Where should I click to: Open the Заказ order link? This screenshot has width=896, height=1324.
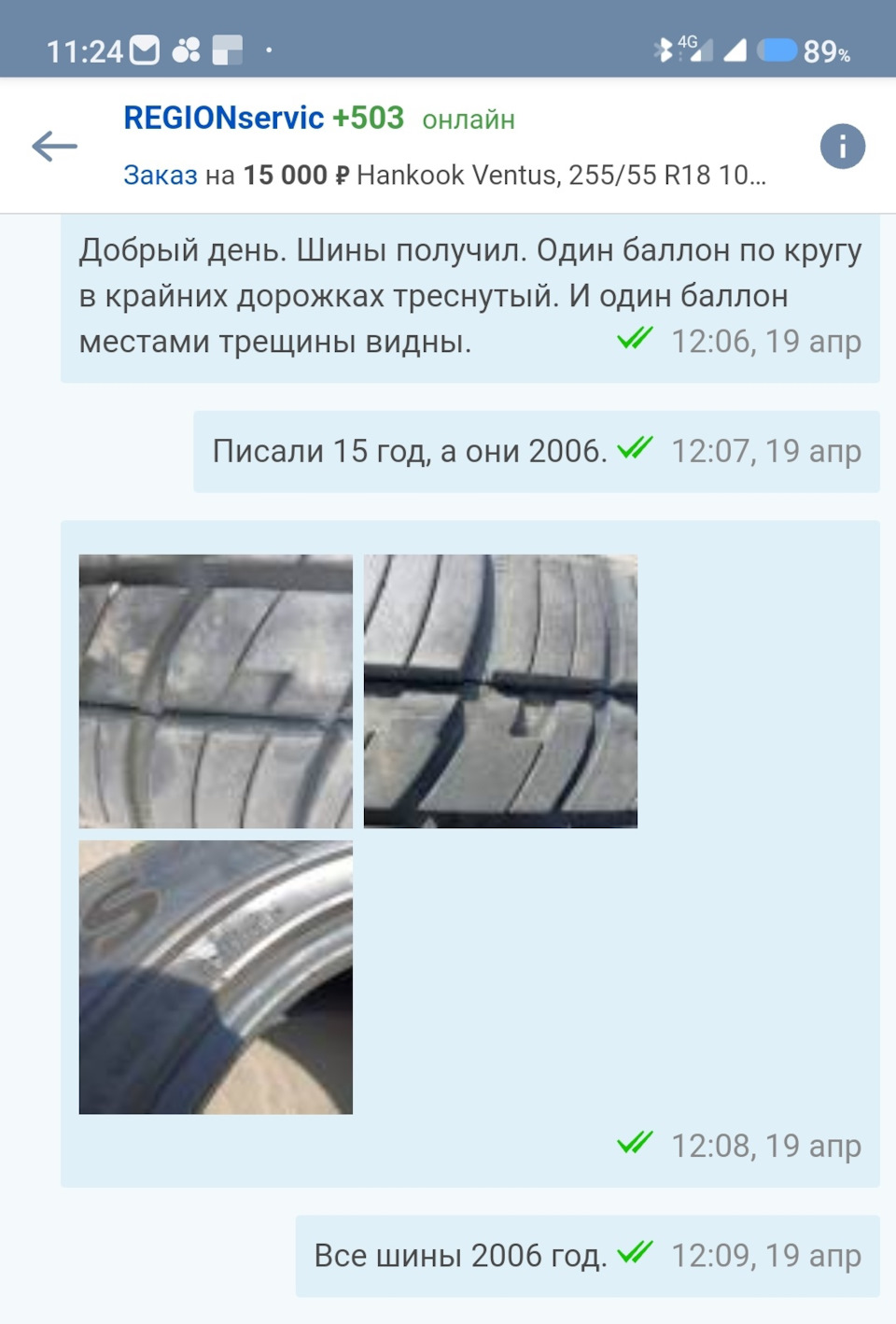click(161, 176)
